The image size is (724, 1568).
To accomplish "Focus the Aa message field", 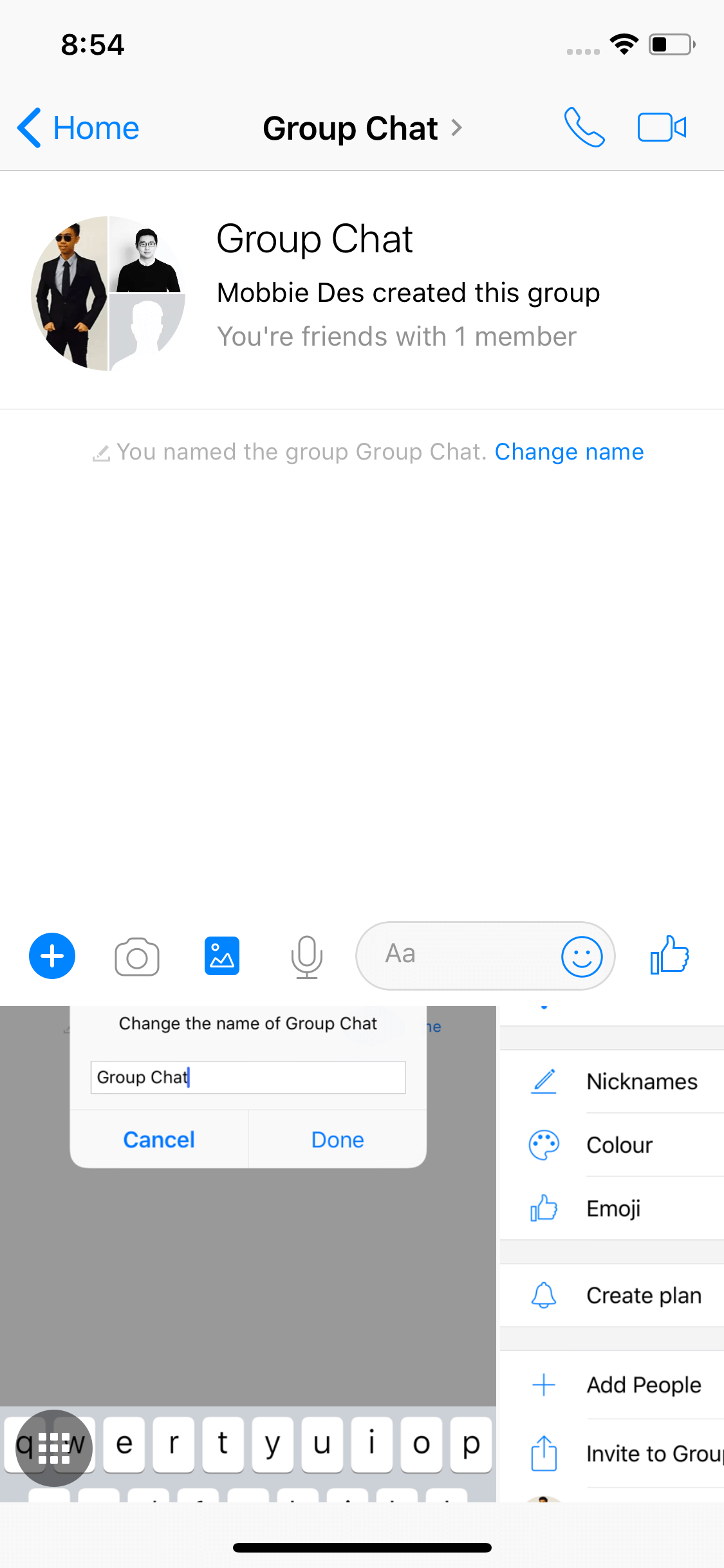I will 458,955.
